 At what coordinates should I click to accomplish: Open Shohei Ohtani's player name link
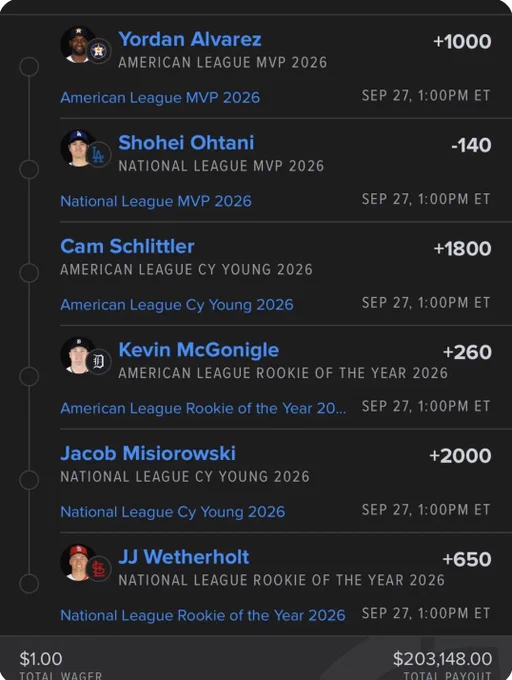point(186,143)
